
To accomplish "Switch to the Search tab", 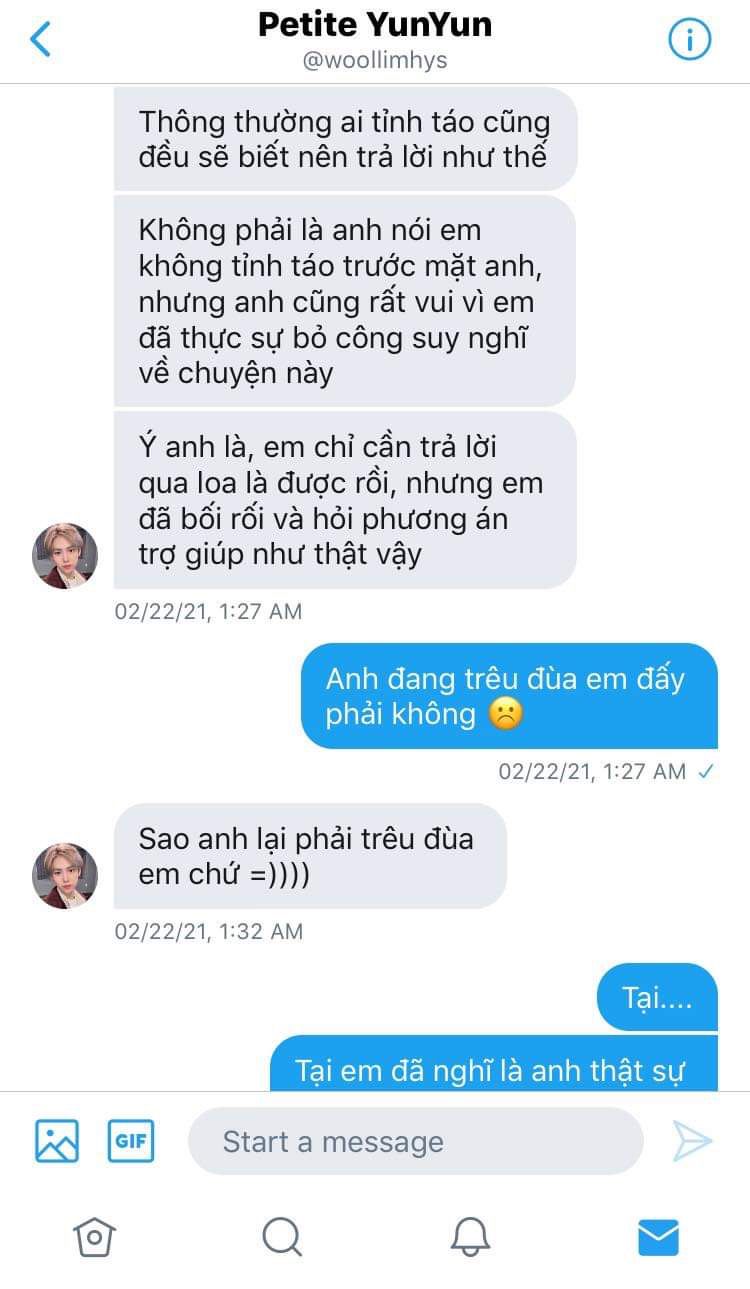I will click(x=282, y=1237).
